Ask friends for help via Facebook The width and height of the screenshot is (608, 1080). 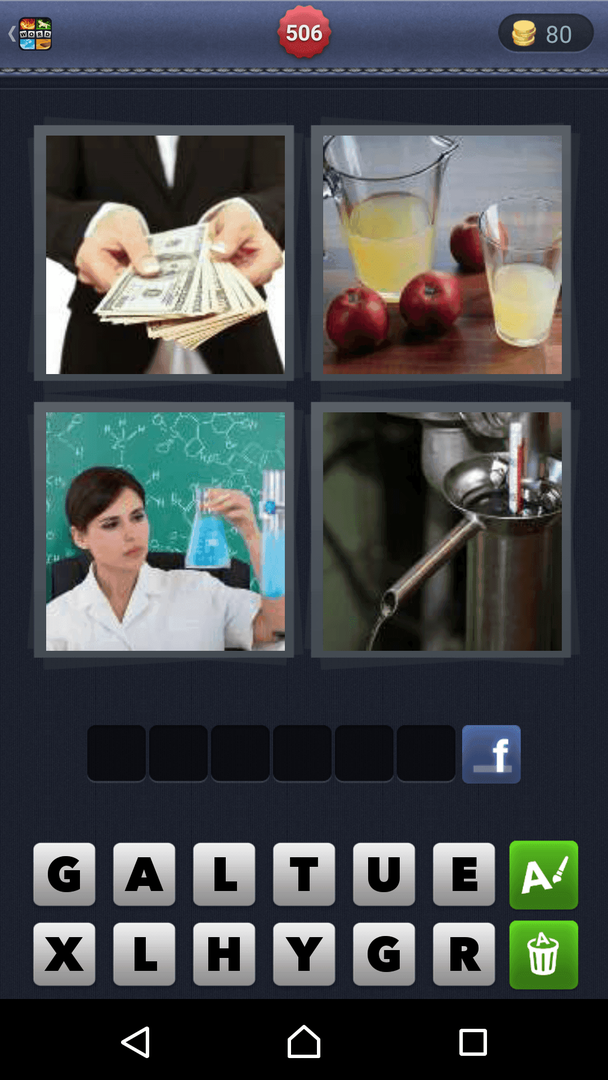(491, 754)
